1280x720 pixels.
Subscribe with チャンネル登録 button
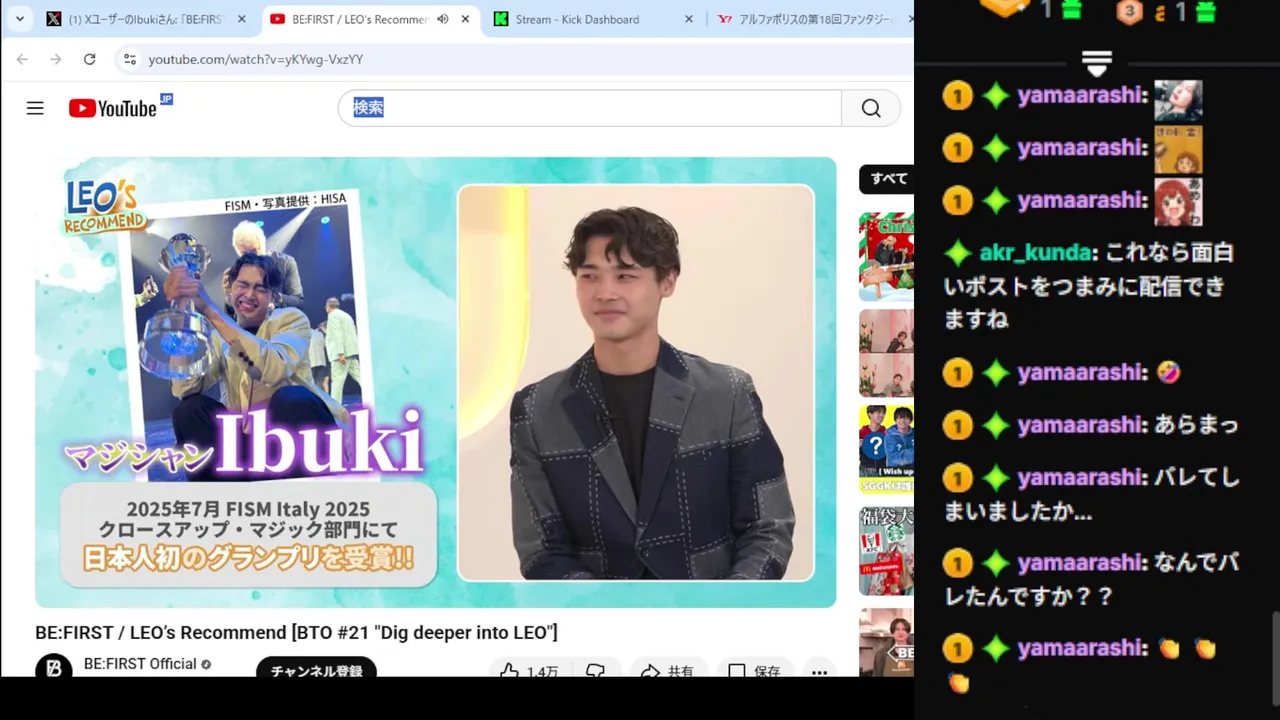pos(316,669)
